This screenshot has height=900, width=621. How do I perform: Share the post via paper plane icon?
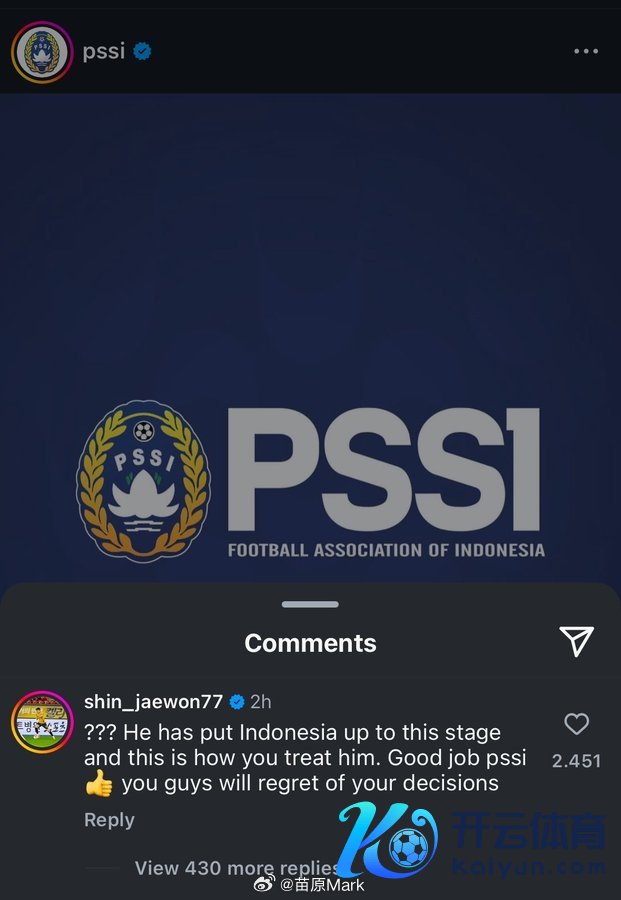tap(577, 641)
